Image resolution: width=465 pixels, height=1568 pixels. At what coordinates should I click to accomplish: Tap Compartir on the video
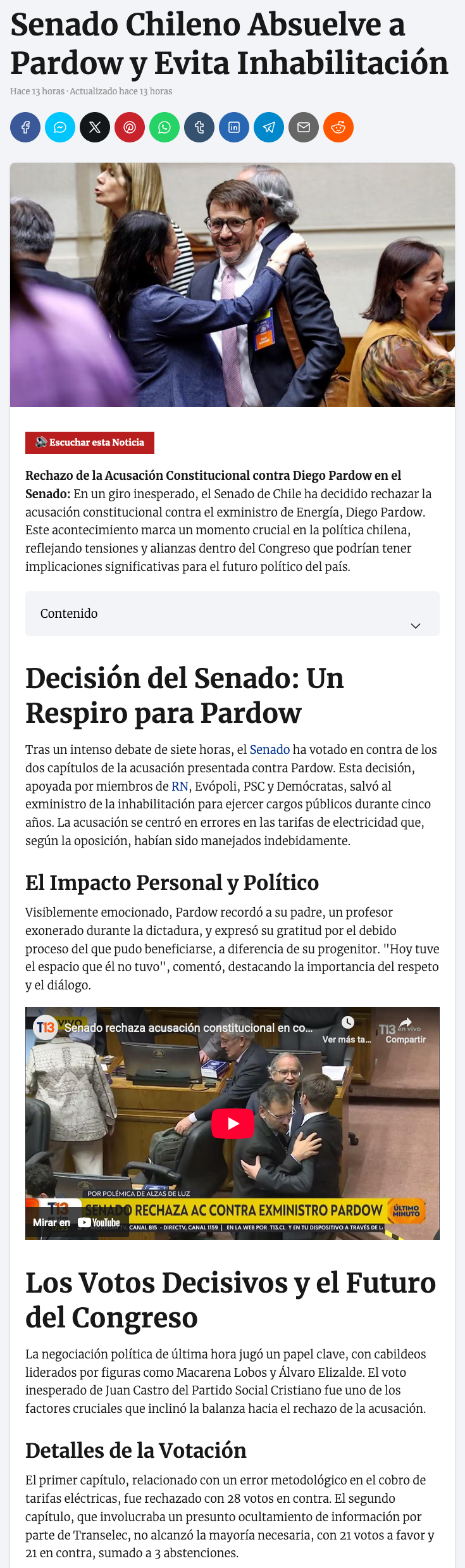[406, 1029]
